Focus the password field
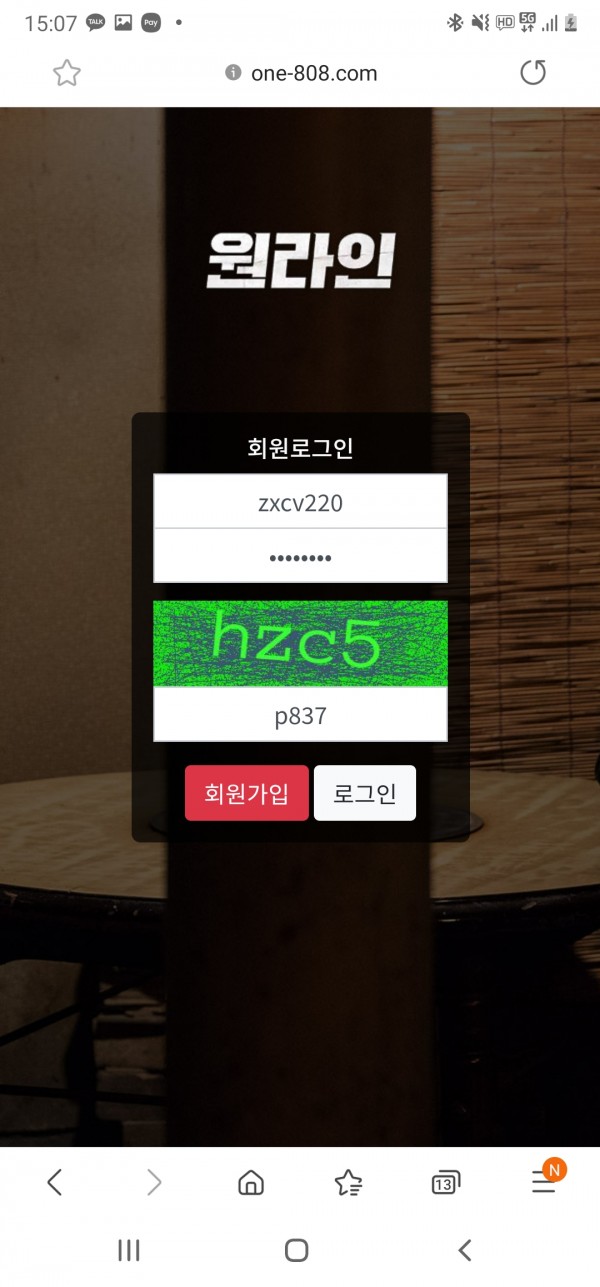 [300, 557]
